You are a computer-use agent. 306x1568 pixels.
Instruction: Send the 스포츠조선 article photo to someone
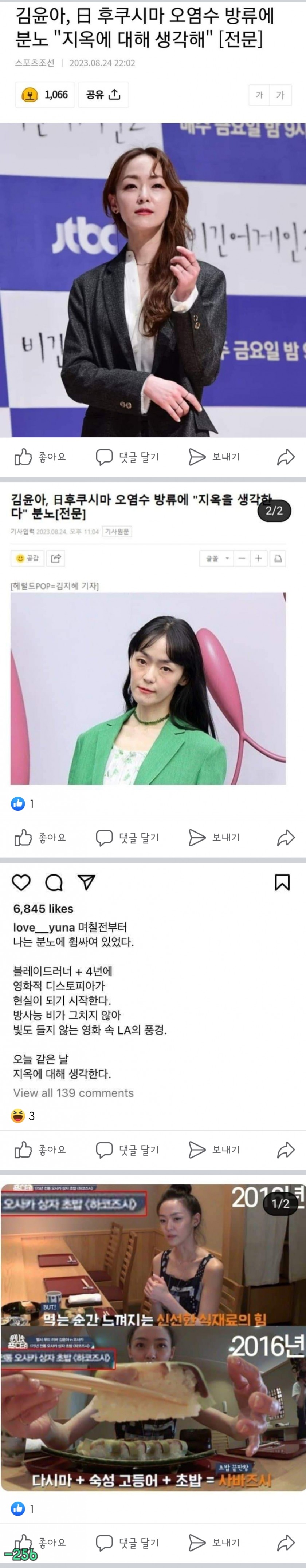pos(214,457)
